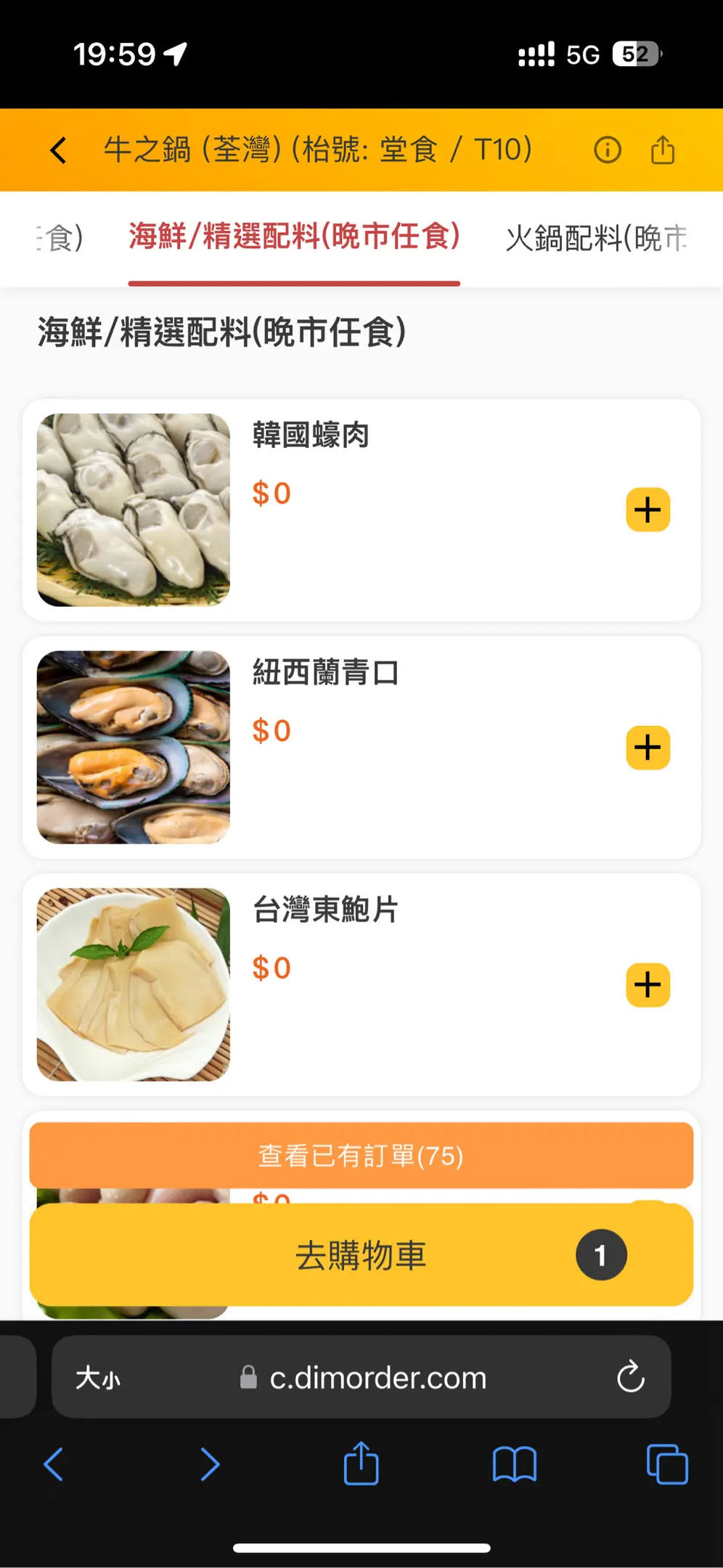Viewport: 723px width, 1568px height.
Task: Select the 海鮮/精選配料 tab
Action: (x=294, y=237)
